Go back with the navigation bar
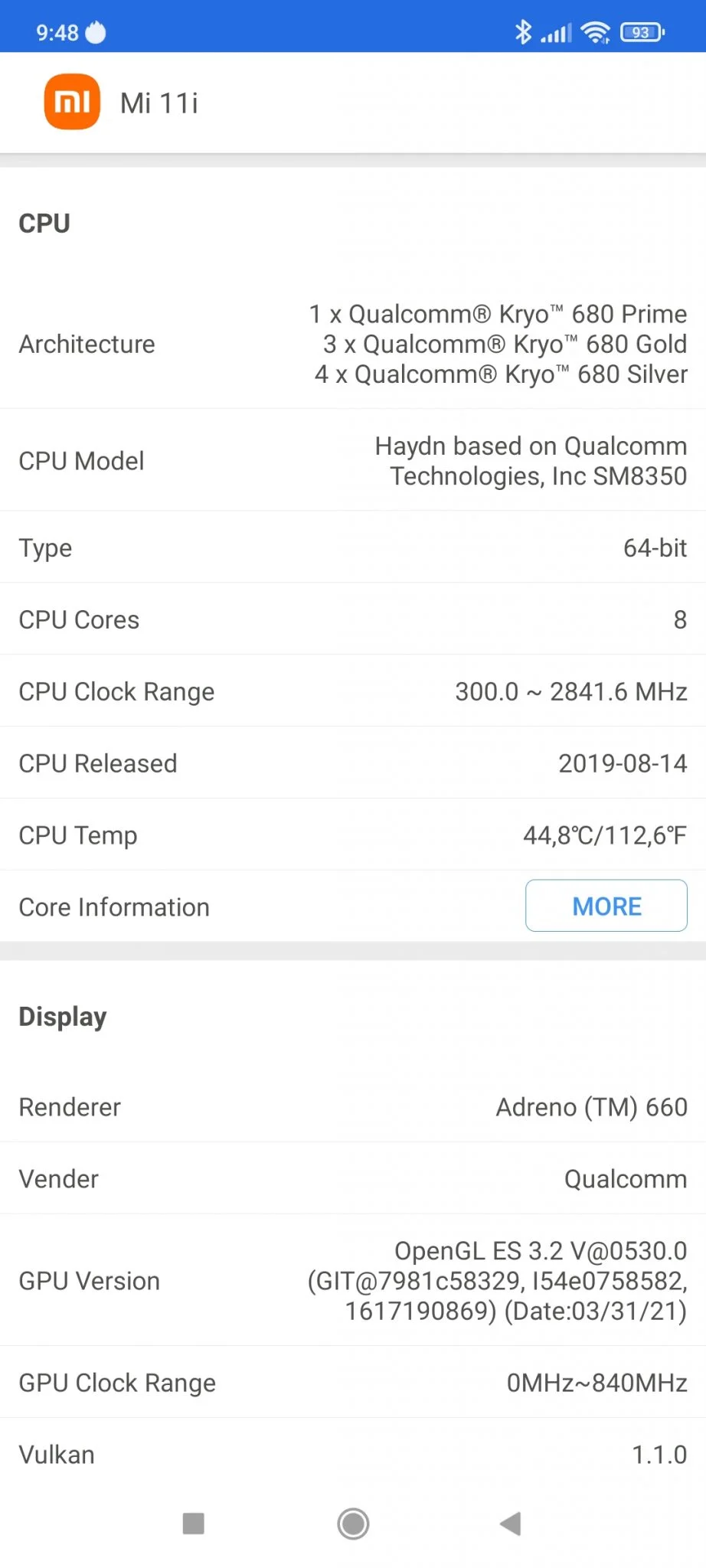This screenshot has height=1568, width=706. click(x=510, y=1523)
